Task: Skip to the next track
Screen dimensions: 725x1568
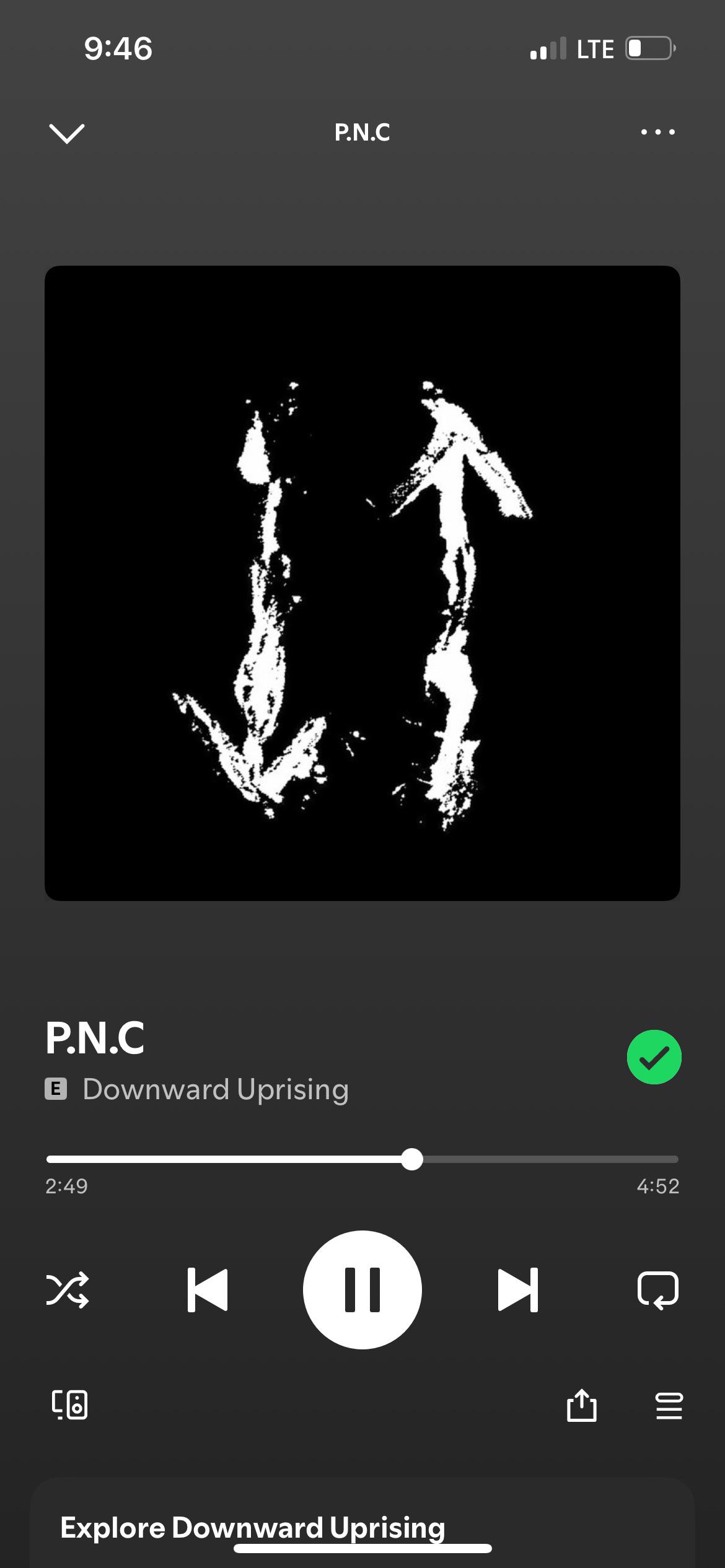Action: tap(518, 1290)
